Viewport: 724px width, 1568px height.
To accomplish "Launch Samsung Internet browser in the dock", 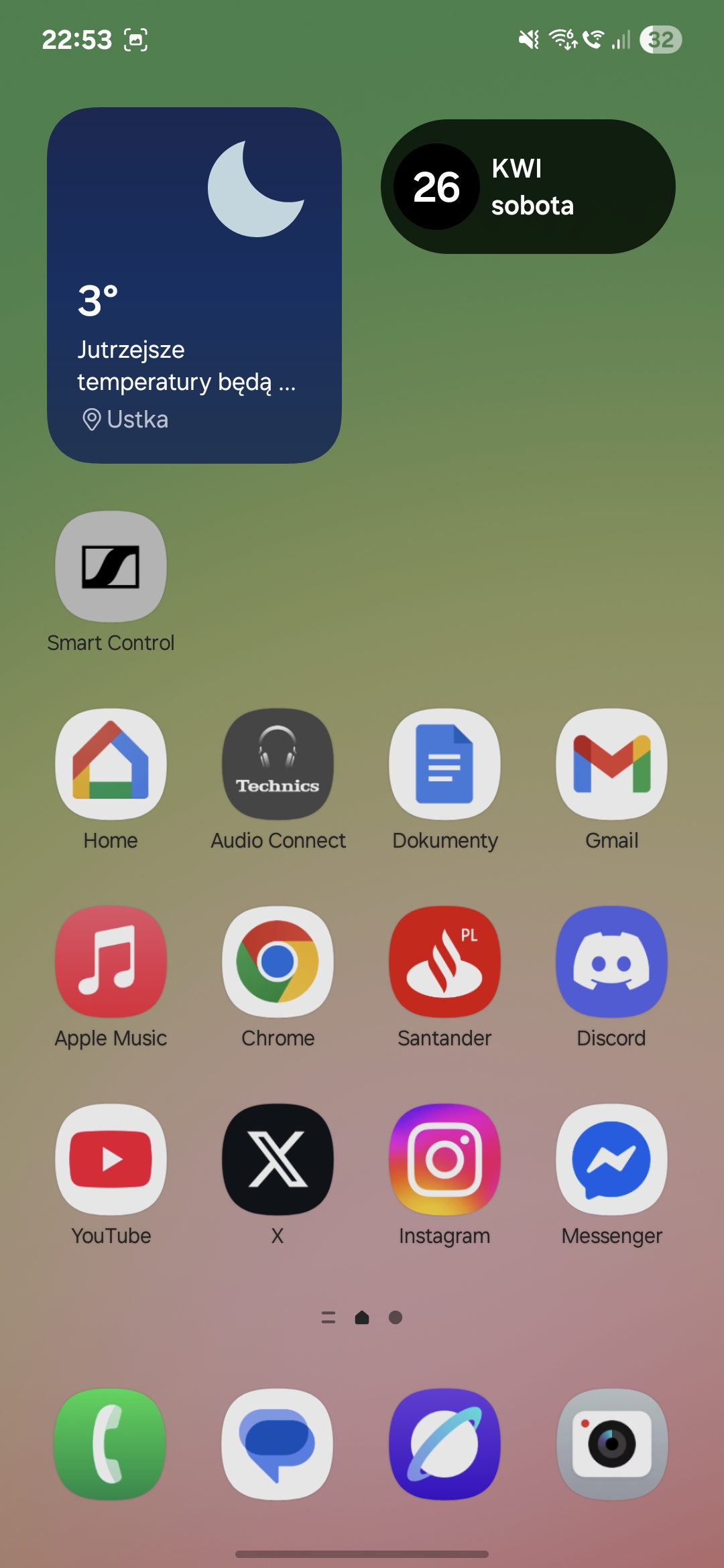I will pyautogui.click(x=444, y=1444).
